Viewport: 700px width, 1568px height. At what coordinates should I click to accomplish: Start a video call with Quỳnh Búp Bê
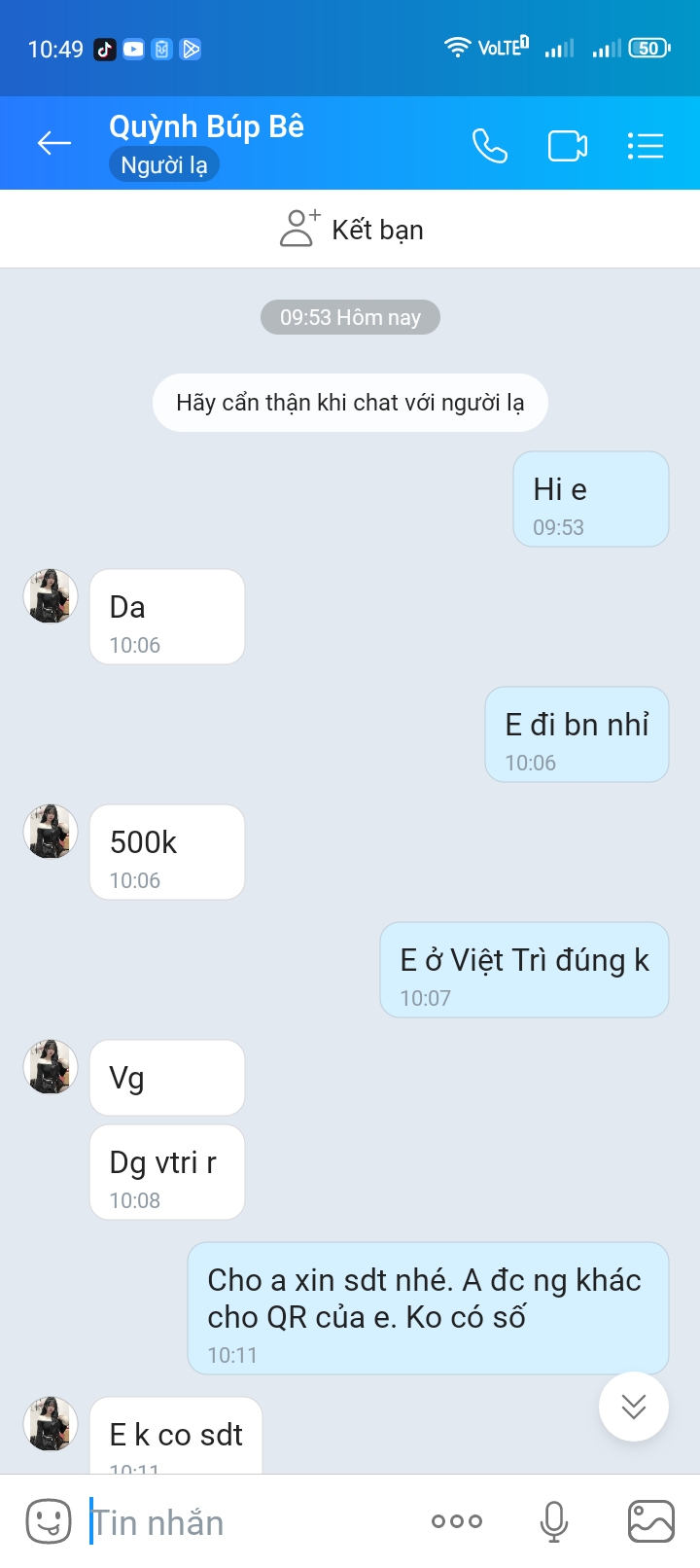[x=567, y=146]
